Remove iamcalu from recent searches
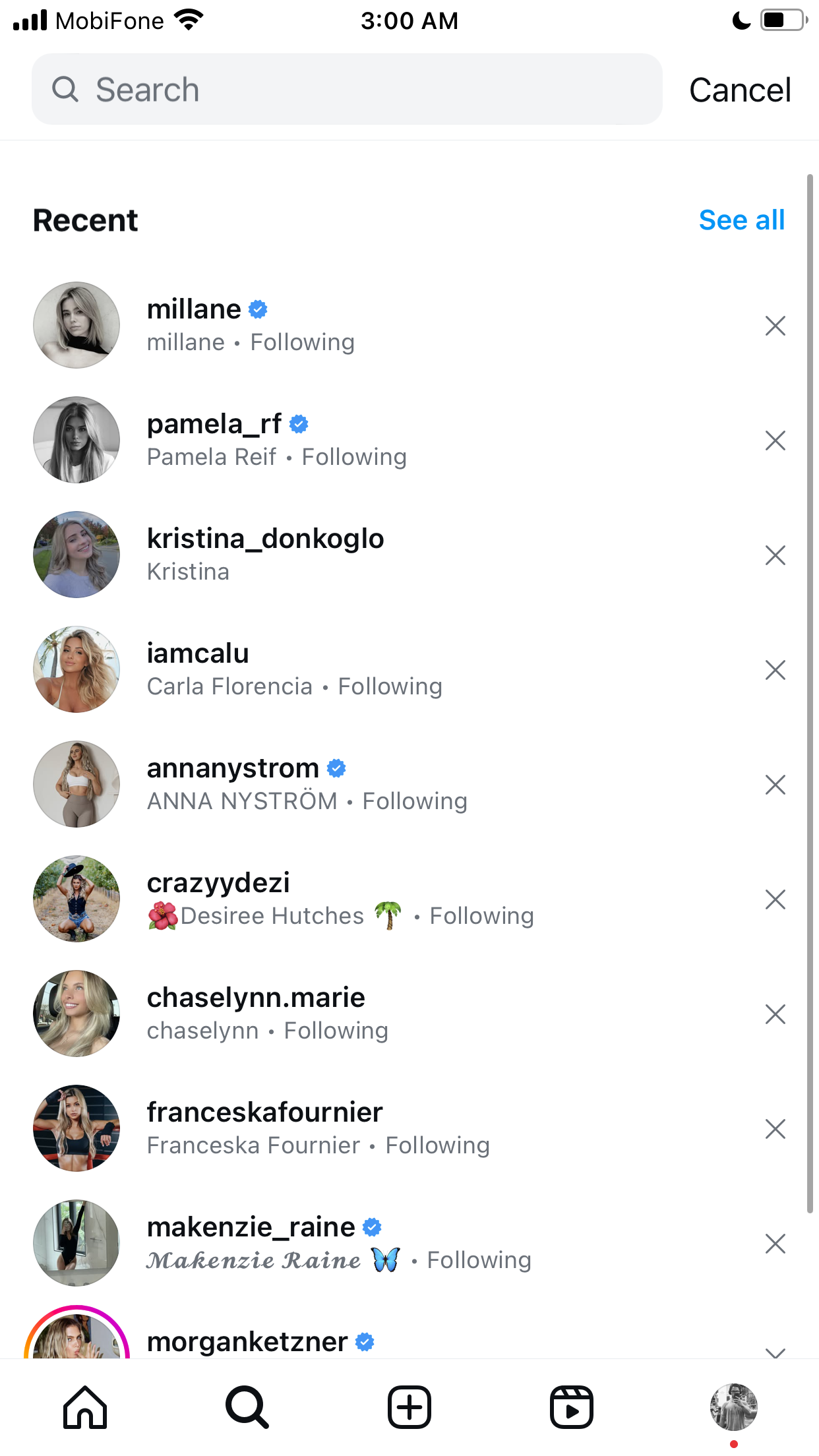 [775, 669]
